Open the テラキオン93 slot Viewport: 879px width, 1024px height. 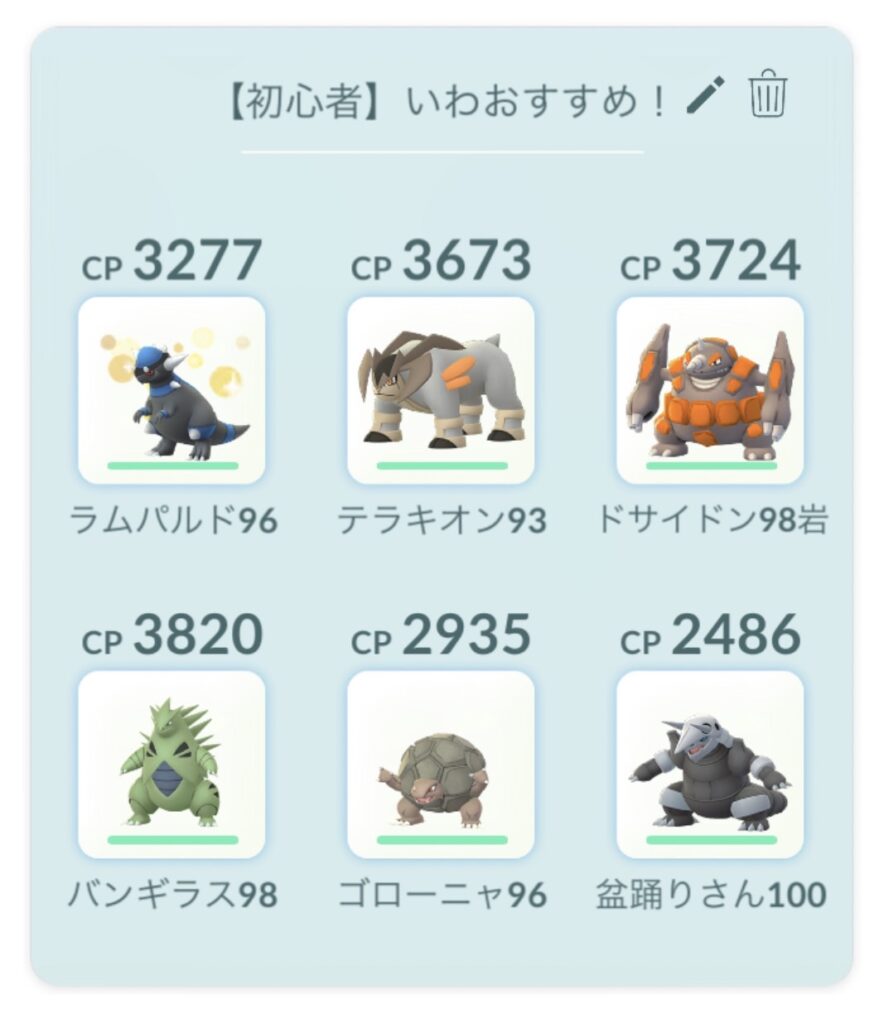pos(441,391)
